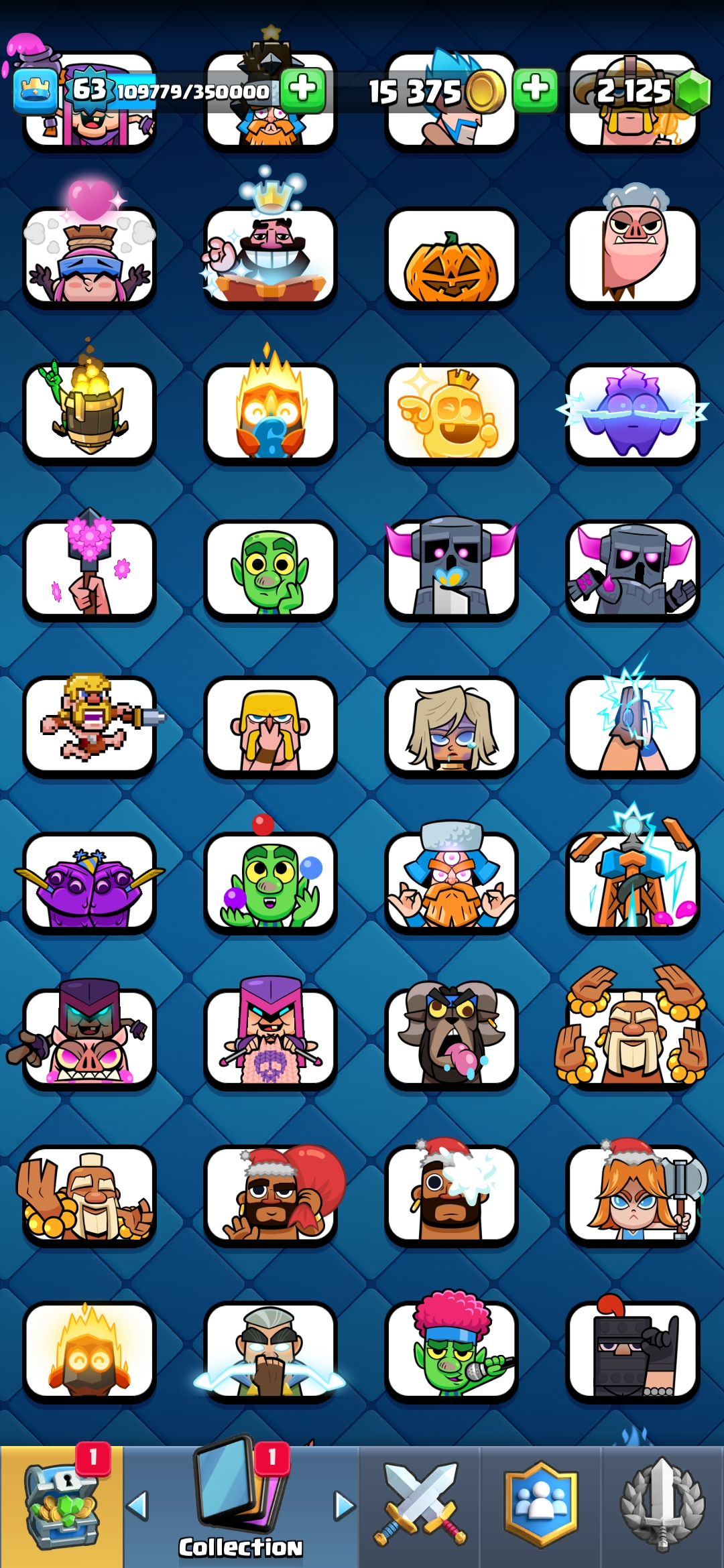Select the jack-o'-lantern pumpkin emote
The width and height of the screenshot is (724, 1568).
[x=451, y=258]
